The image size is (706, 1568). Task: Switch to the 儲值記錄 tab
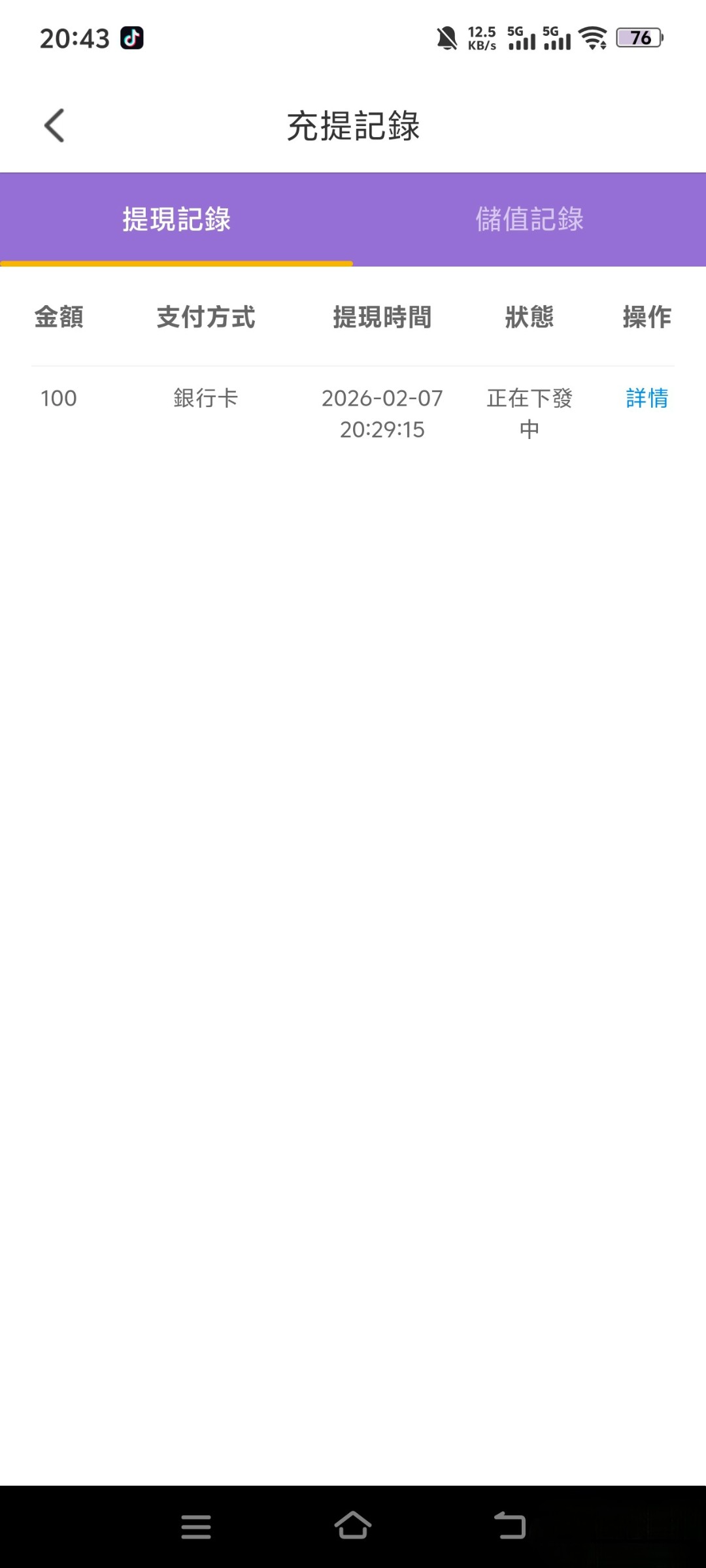click(x=529, y=220)
